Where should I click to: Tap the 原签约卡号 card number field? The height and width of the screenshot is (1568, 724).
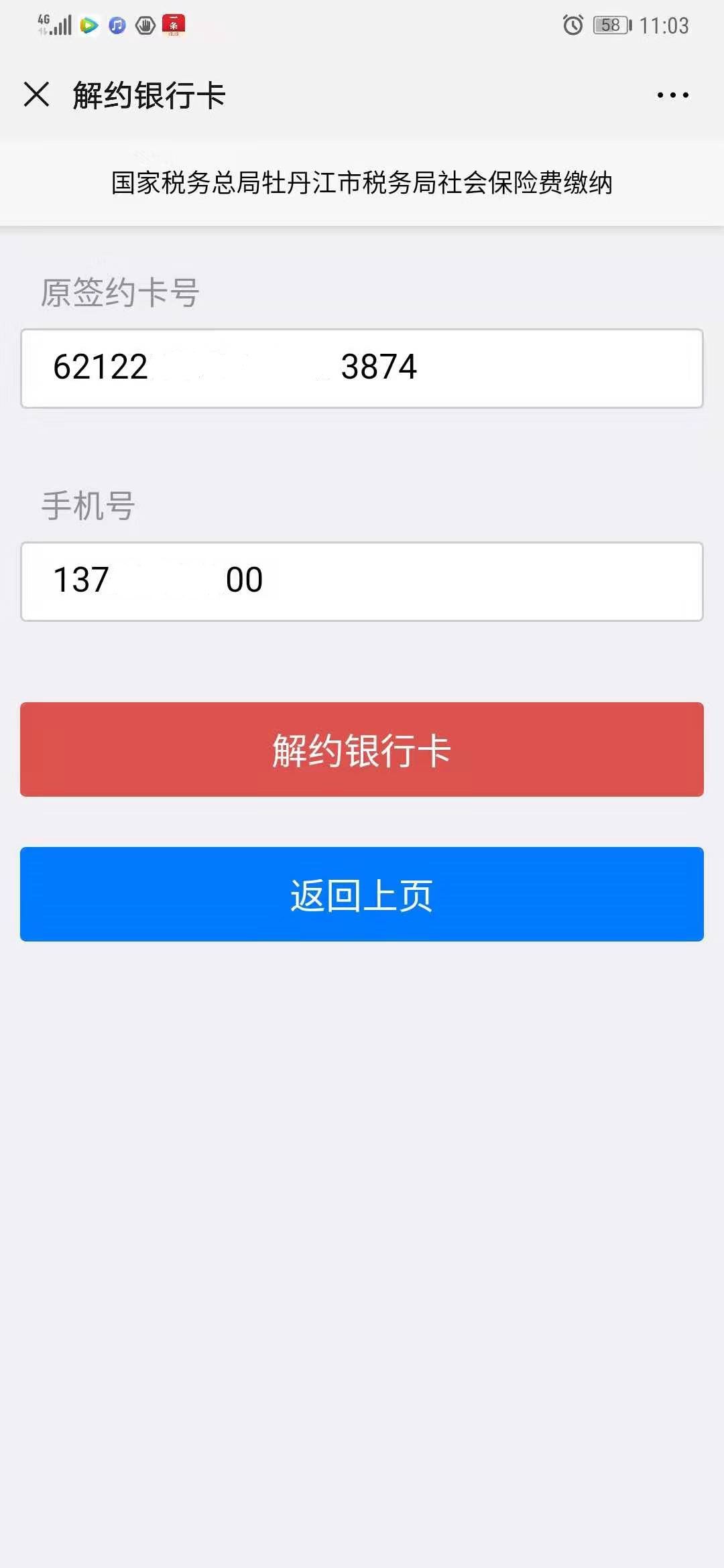tap(362, 369)
